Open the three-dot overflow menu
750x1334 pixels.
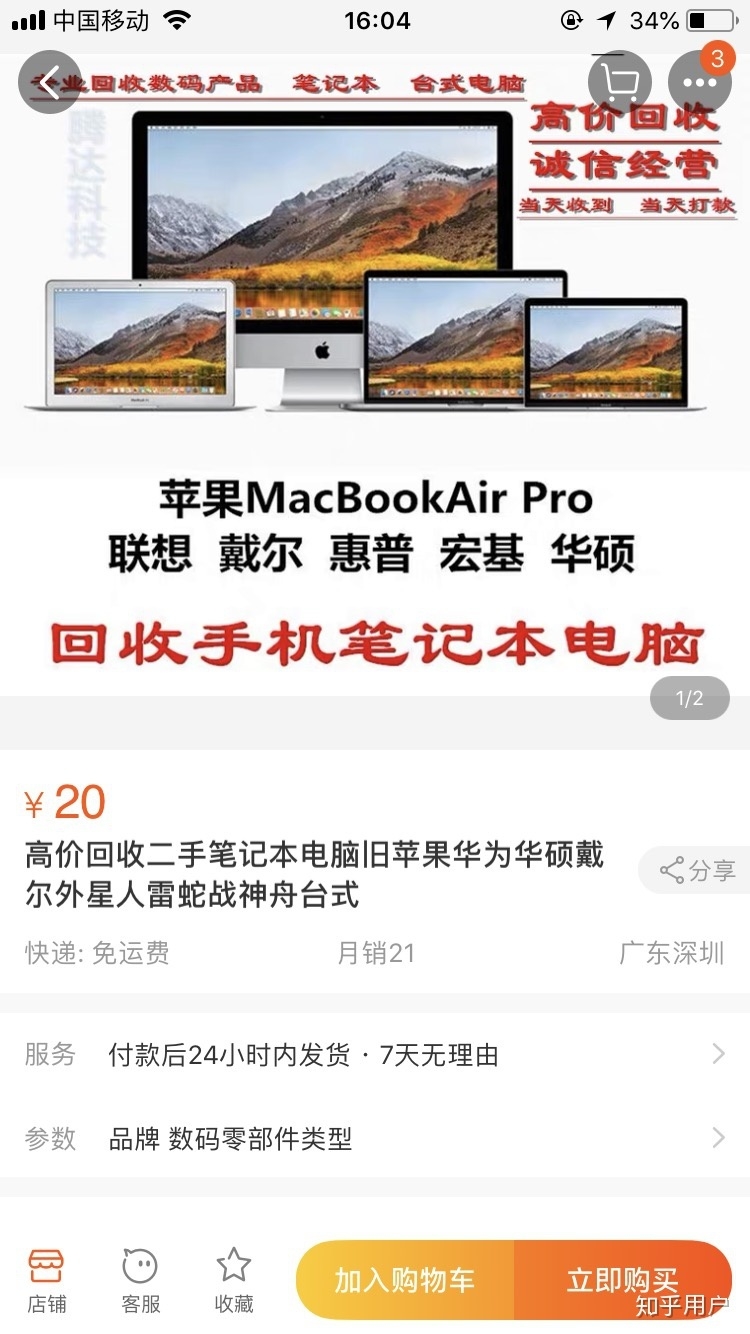[700, 82]
